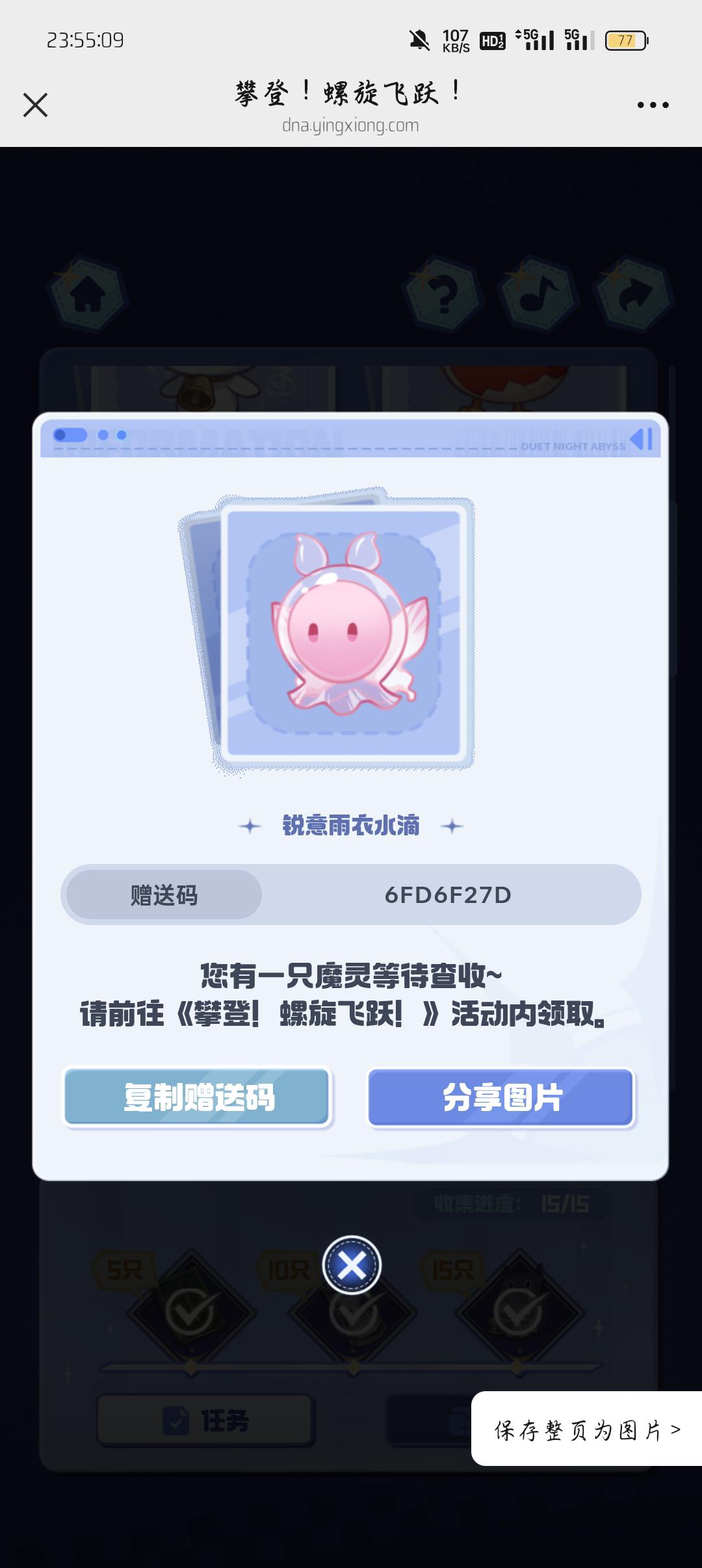Tap 分享图片 to share the image
702x1568 pixels.
(x=501, y=1097)
